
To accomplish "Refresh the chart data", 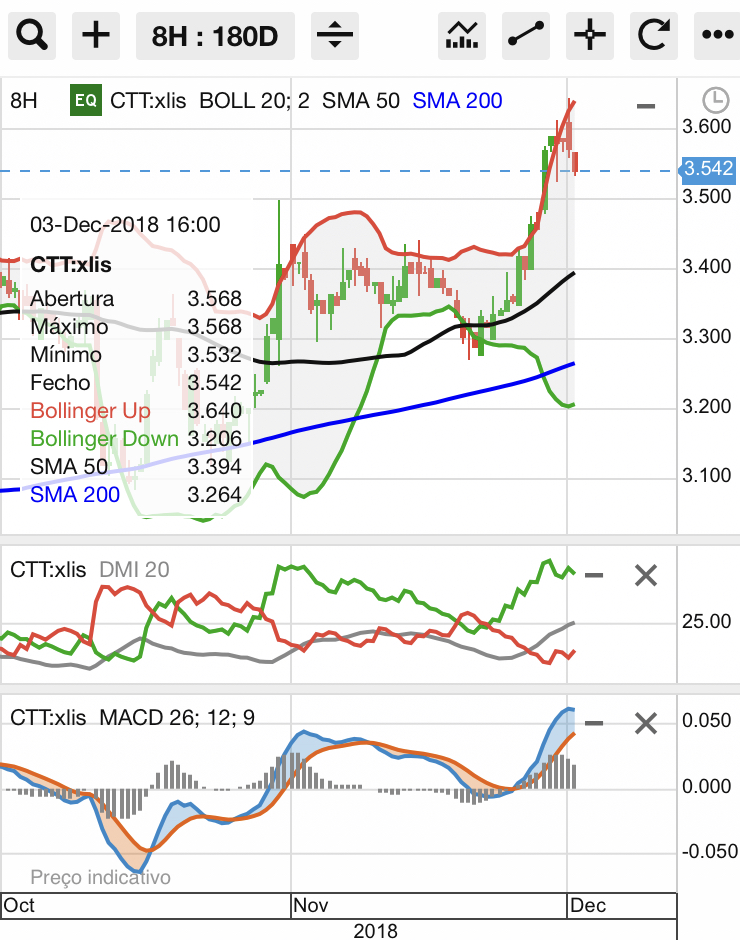I will click(x=653, y=36).
